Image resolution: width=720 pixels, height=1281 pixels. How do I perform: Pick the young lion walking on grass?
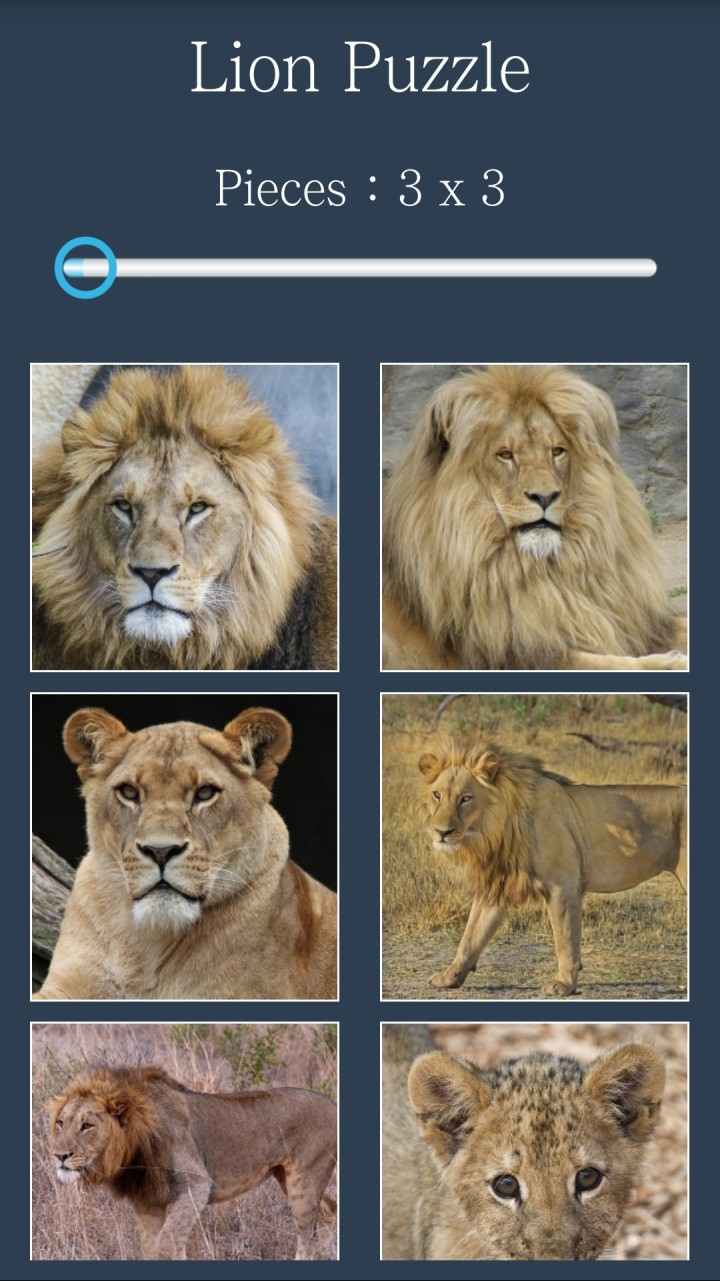(x=534, y=846)
